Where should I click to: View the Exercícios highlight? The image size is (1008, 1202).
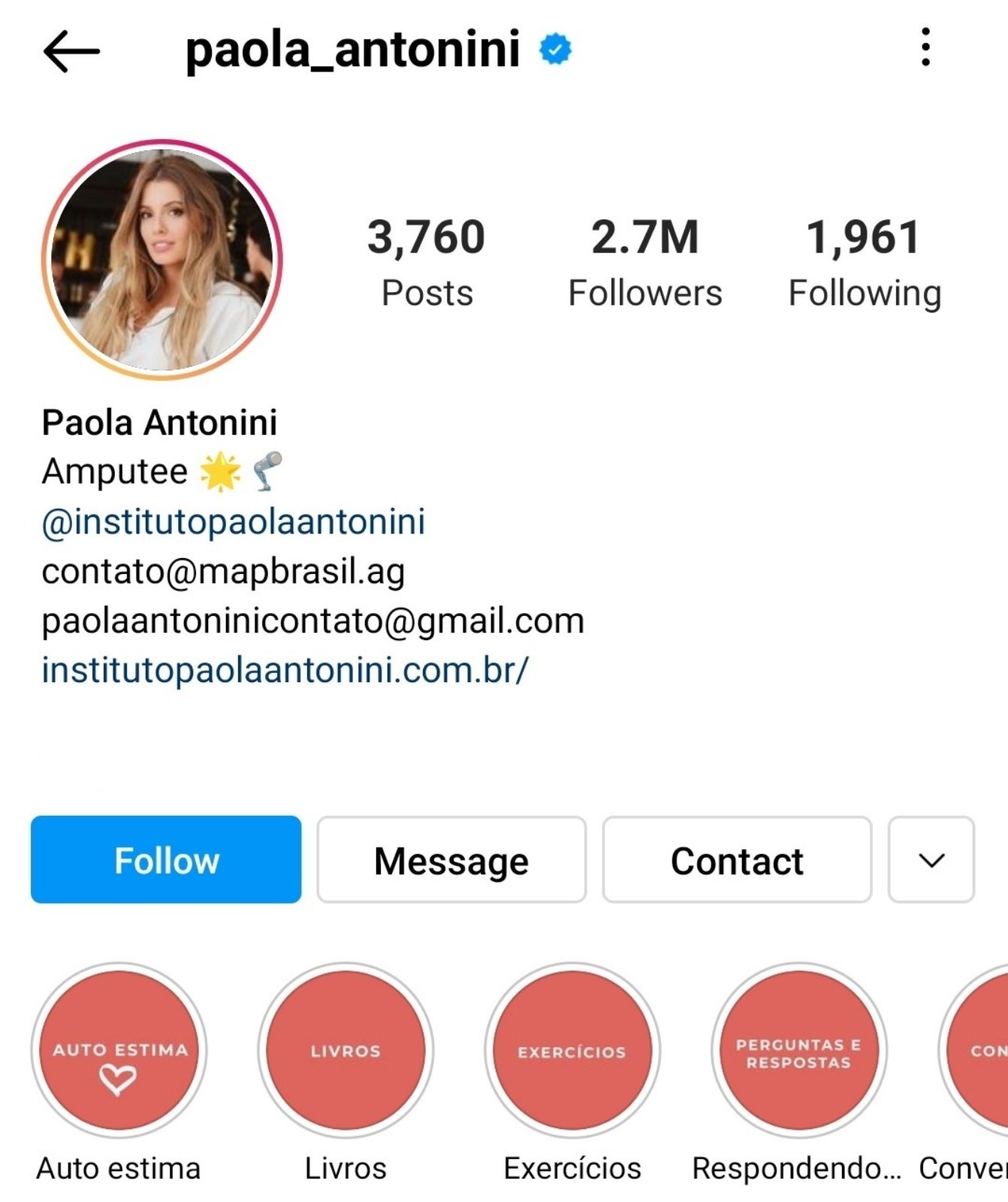(572, 1050)
